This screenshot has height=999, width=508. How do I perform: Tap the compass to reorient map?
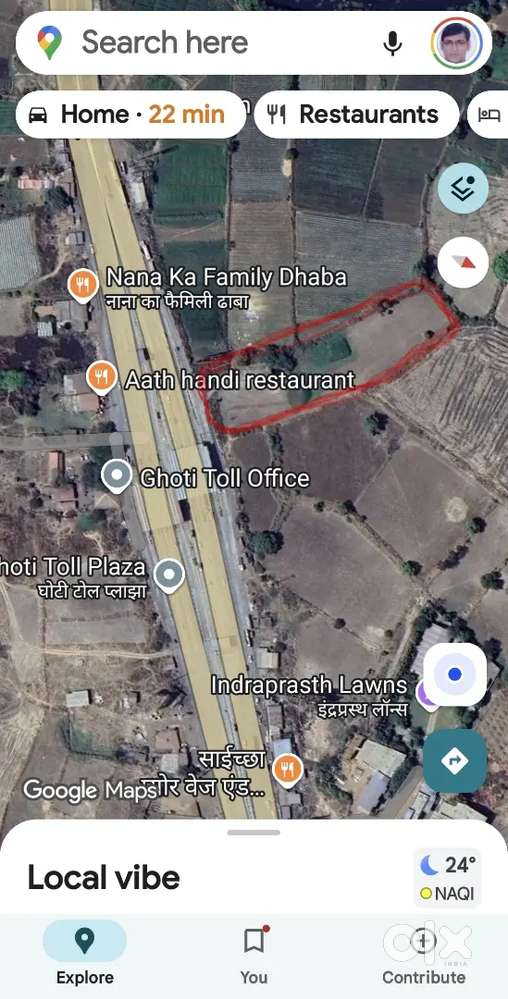click(463, 262)
